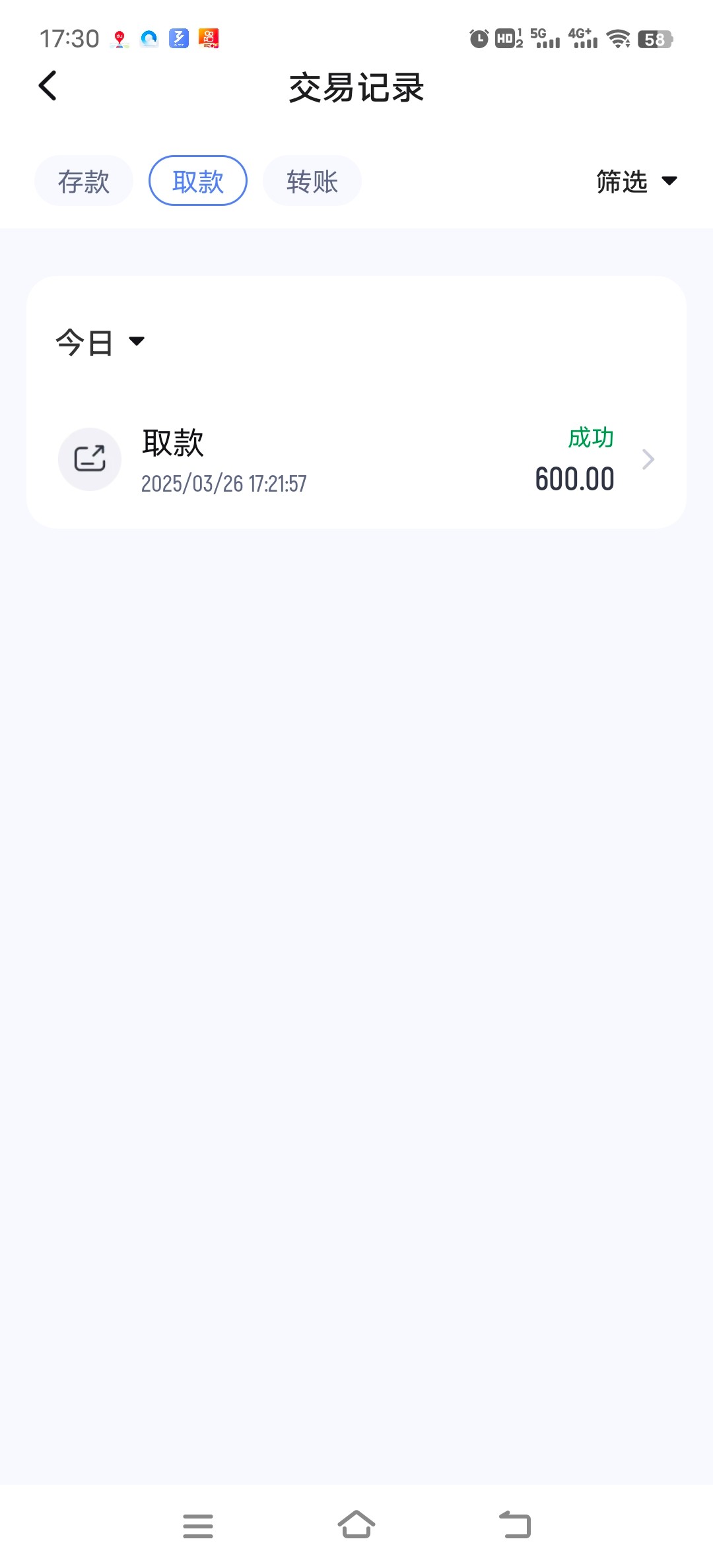
Task: Open the 筛选 filter dropdown
Action: 636,181
